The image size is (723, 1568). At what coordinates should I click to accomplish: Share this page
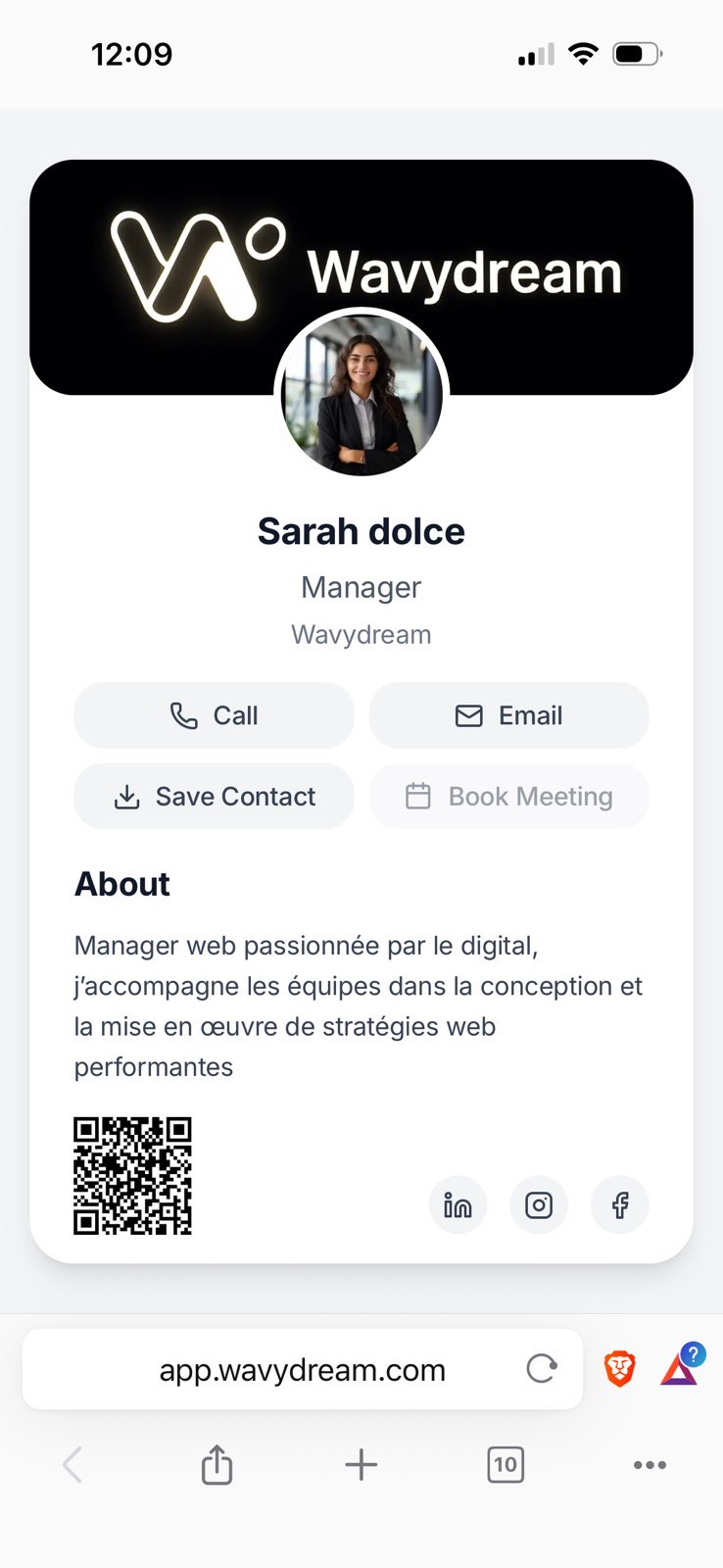(217, 1465)
